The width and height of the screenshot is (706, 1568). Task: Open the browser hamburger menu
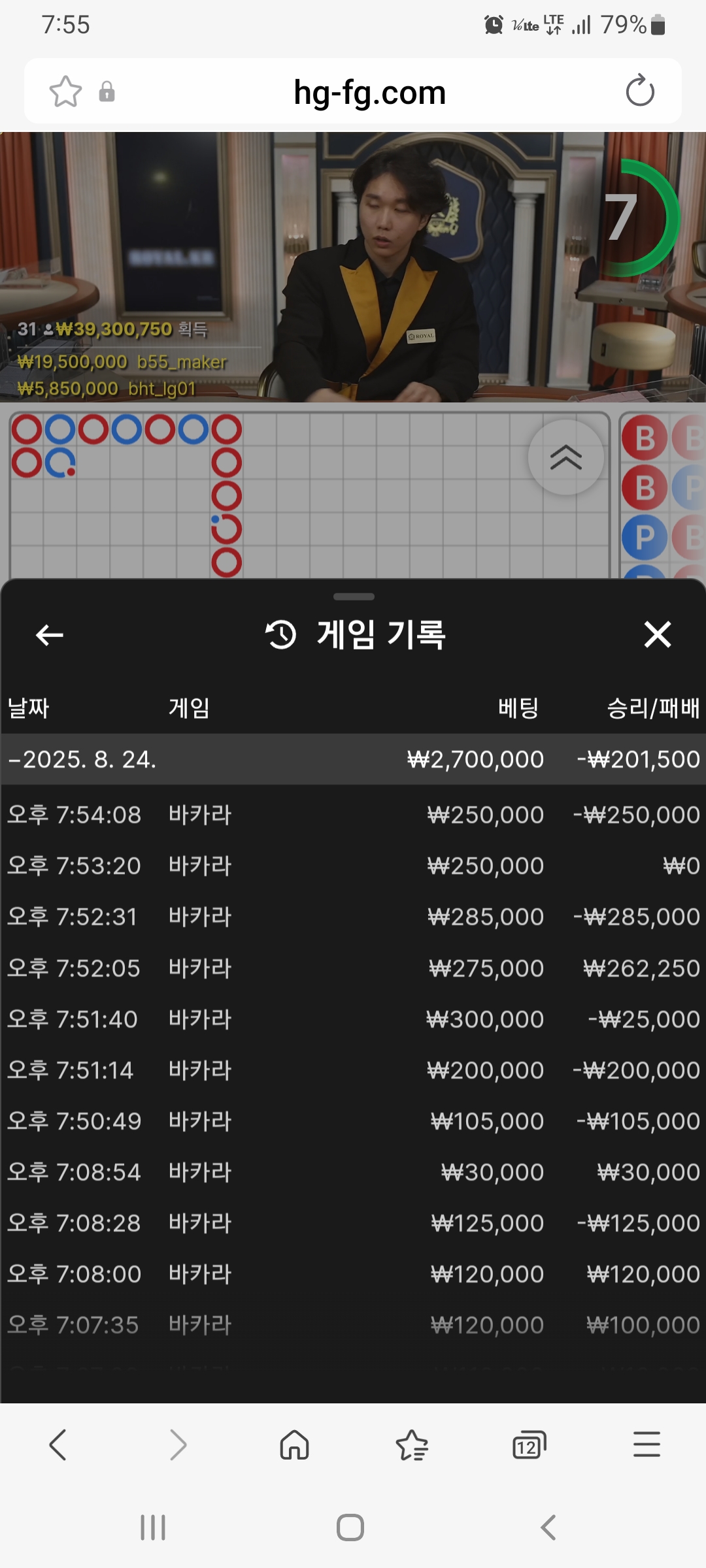pos(647,1444)
